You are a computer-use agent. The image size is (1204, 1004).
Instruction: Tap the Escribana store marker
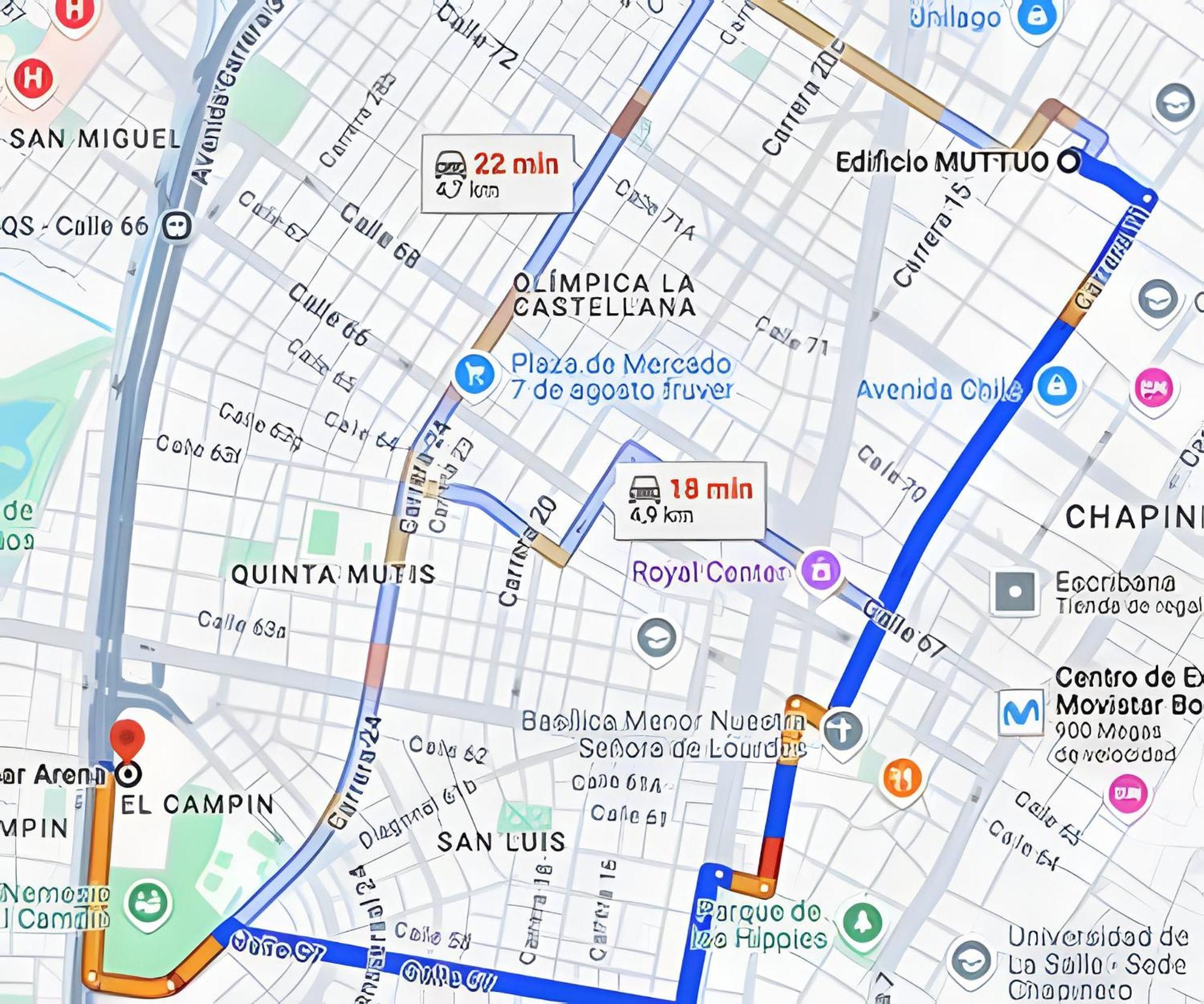coord(1015,591)
